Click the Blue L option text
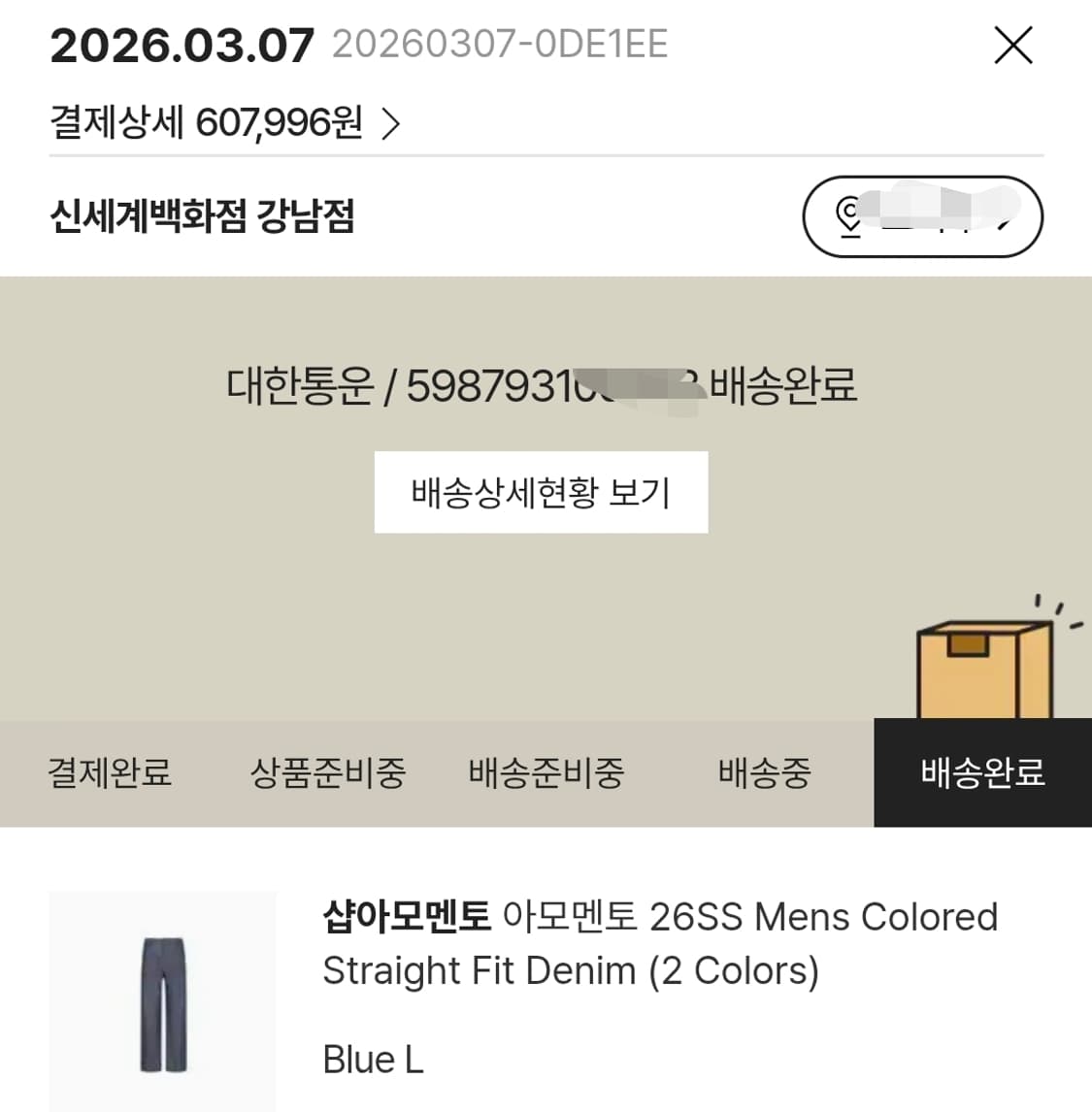Viewport: 1092px width, 1112px height. pyautogui.click(x=372, y=1061)
